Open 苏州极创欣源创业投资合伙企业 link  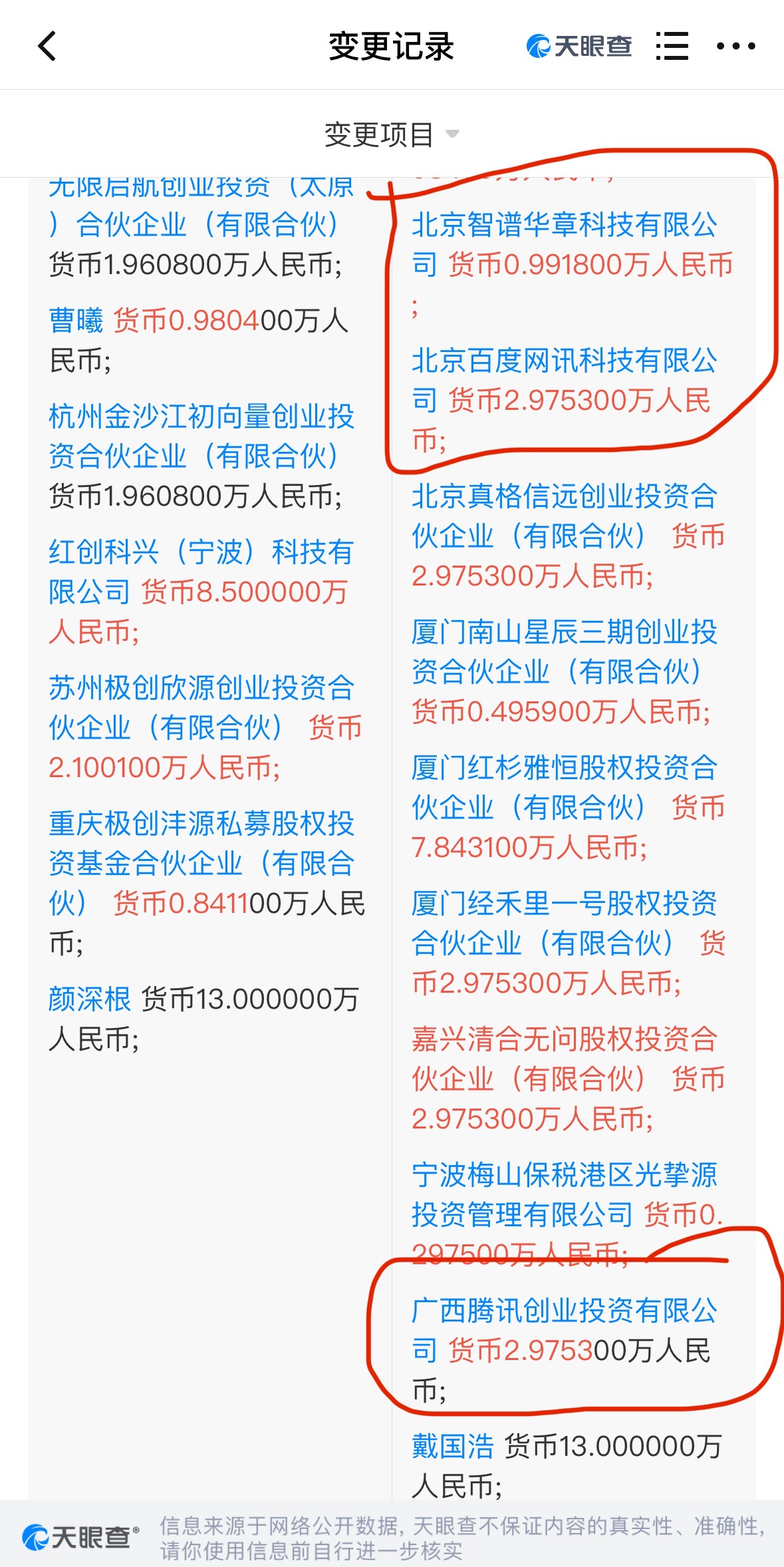coord(201,707)
